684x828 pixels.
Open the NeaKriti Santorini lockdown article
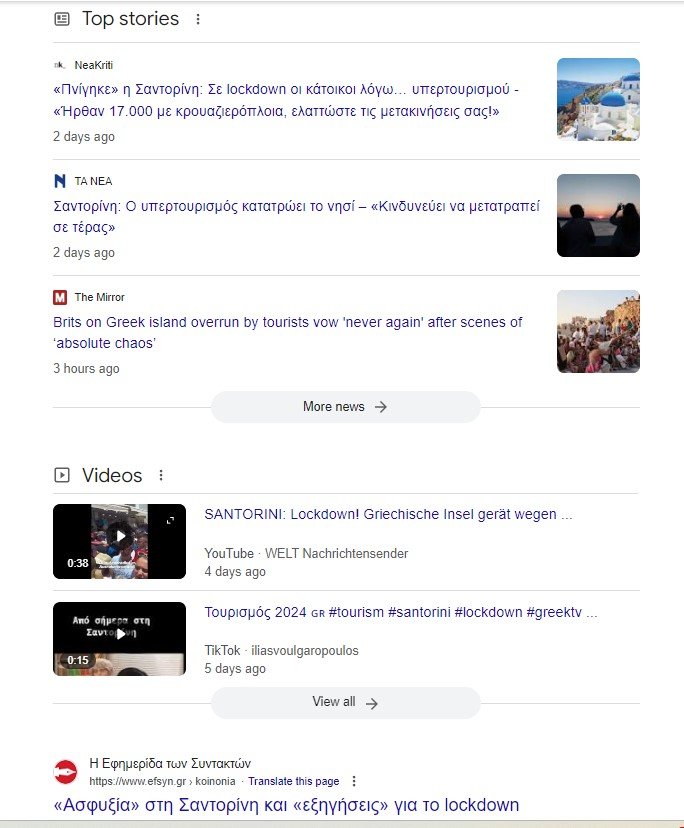tap(286, 100)
